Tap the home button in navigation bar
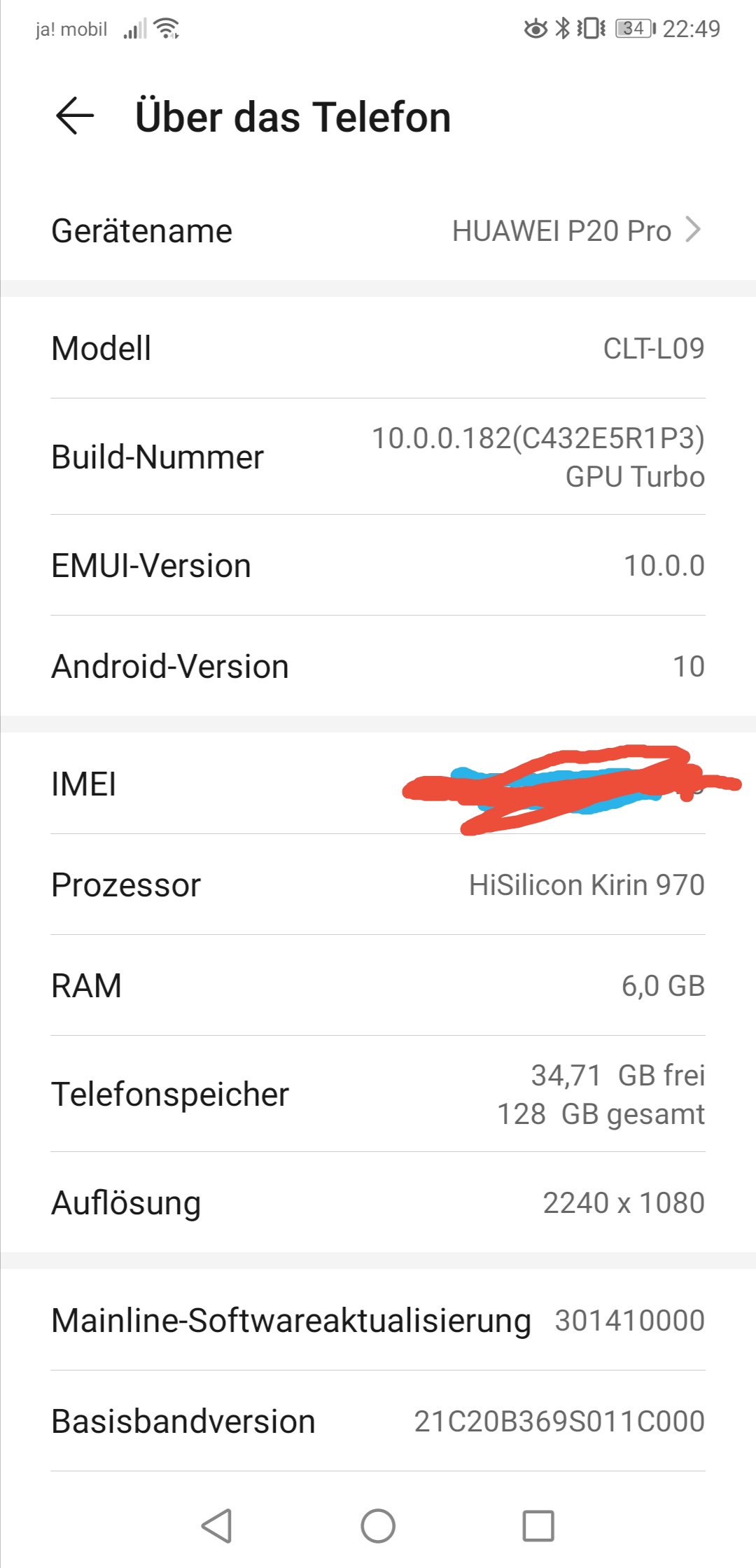The height and width of the screenshot is (1568, 756). [x=378, y=1525]
